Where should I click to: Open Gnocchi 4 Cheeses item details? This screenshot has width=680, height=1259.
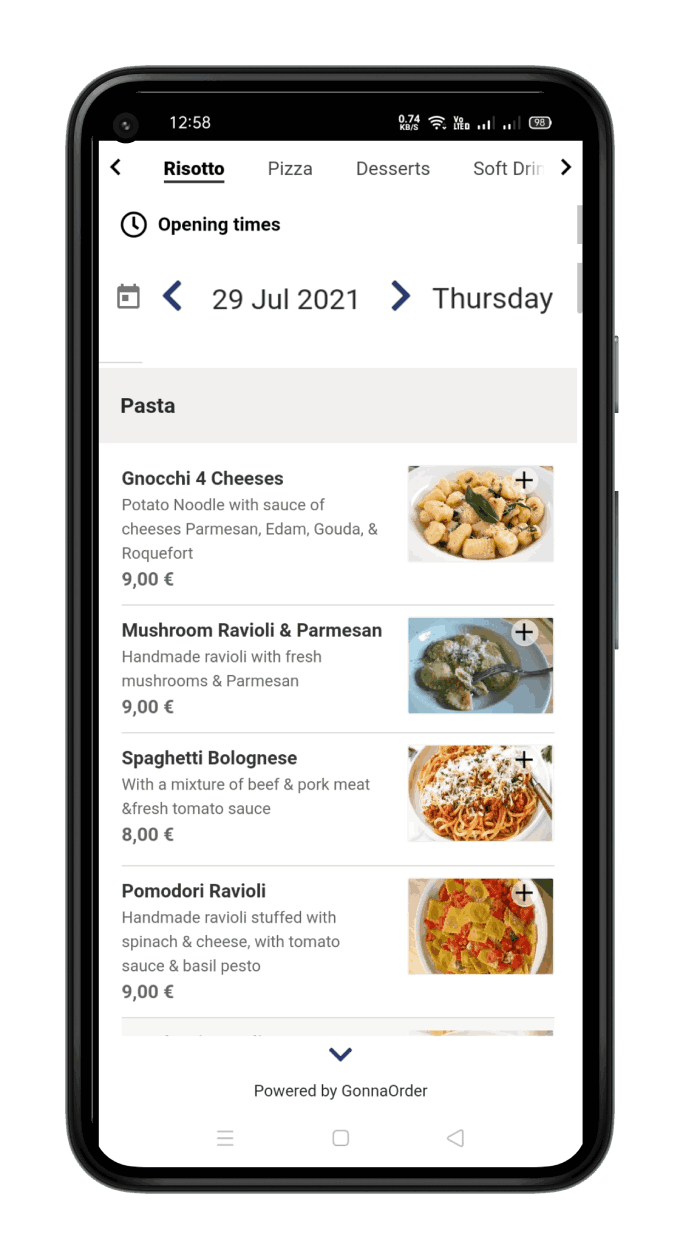pyautogui.click(x=203, y=479)
